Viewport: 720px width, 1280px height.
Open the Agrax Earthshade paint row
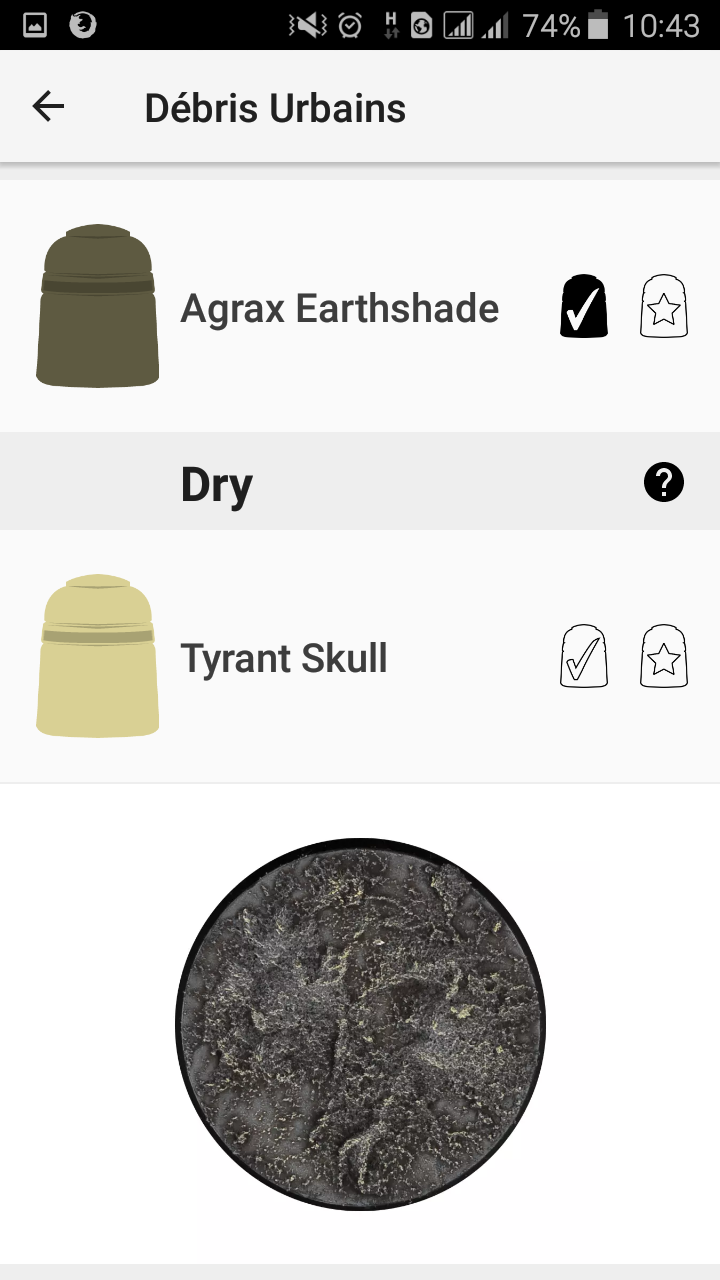[360, 306]
